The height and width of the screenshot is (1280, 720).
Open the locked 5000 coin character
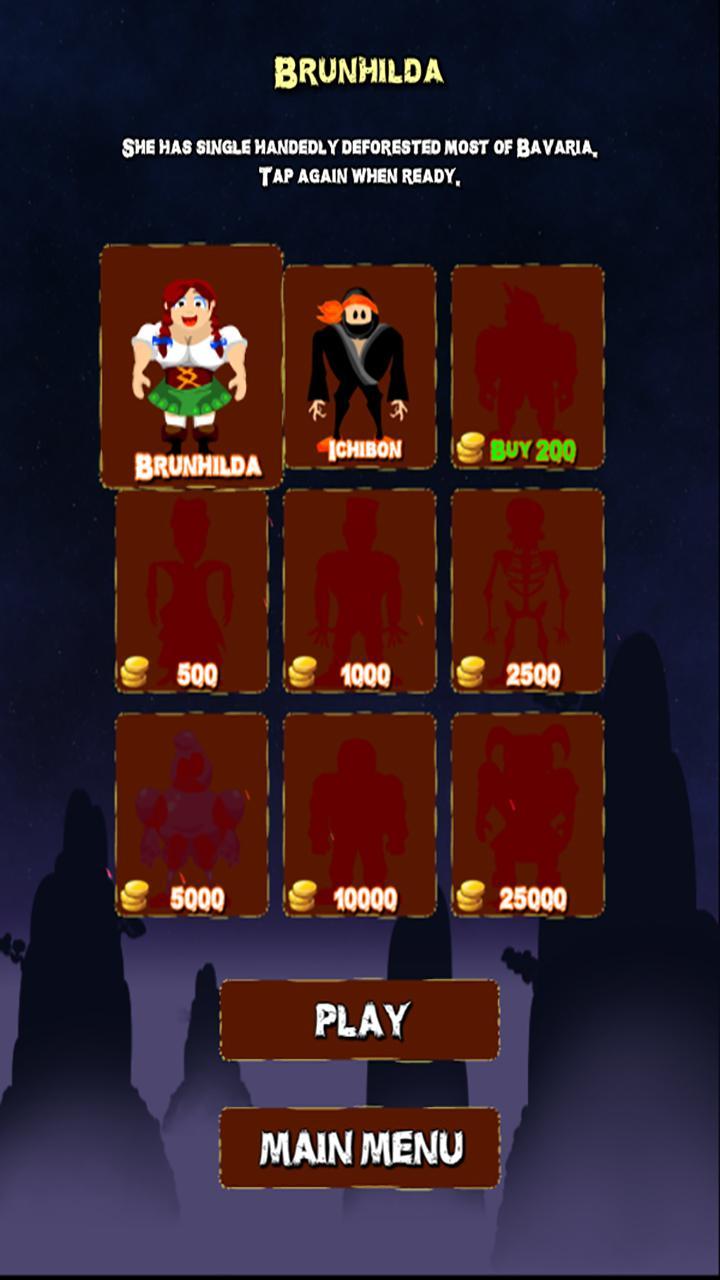192,814
